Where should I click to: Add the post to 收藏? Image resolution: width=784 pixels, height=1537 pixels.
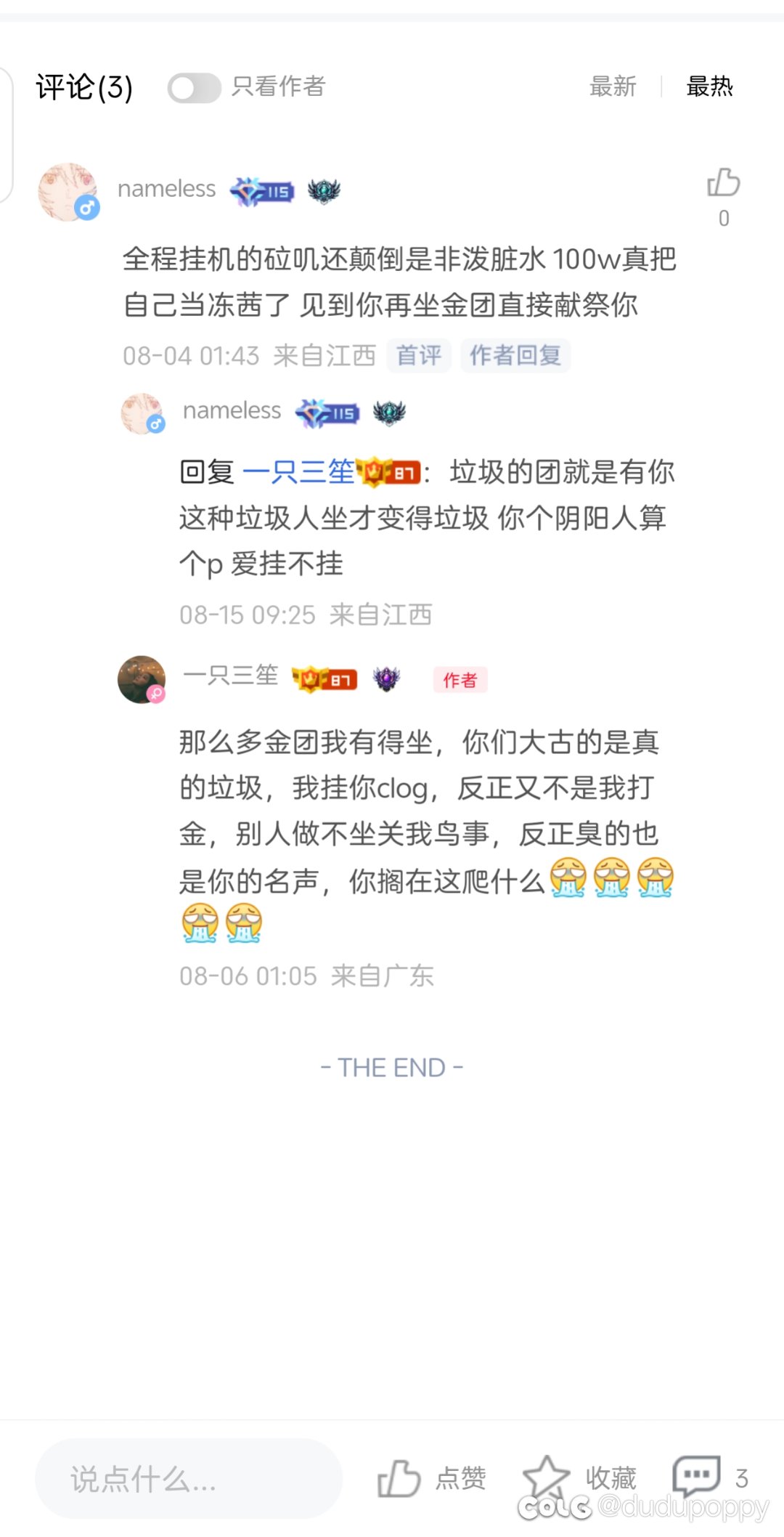[547, 1477]
